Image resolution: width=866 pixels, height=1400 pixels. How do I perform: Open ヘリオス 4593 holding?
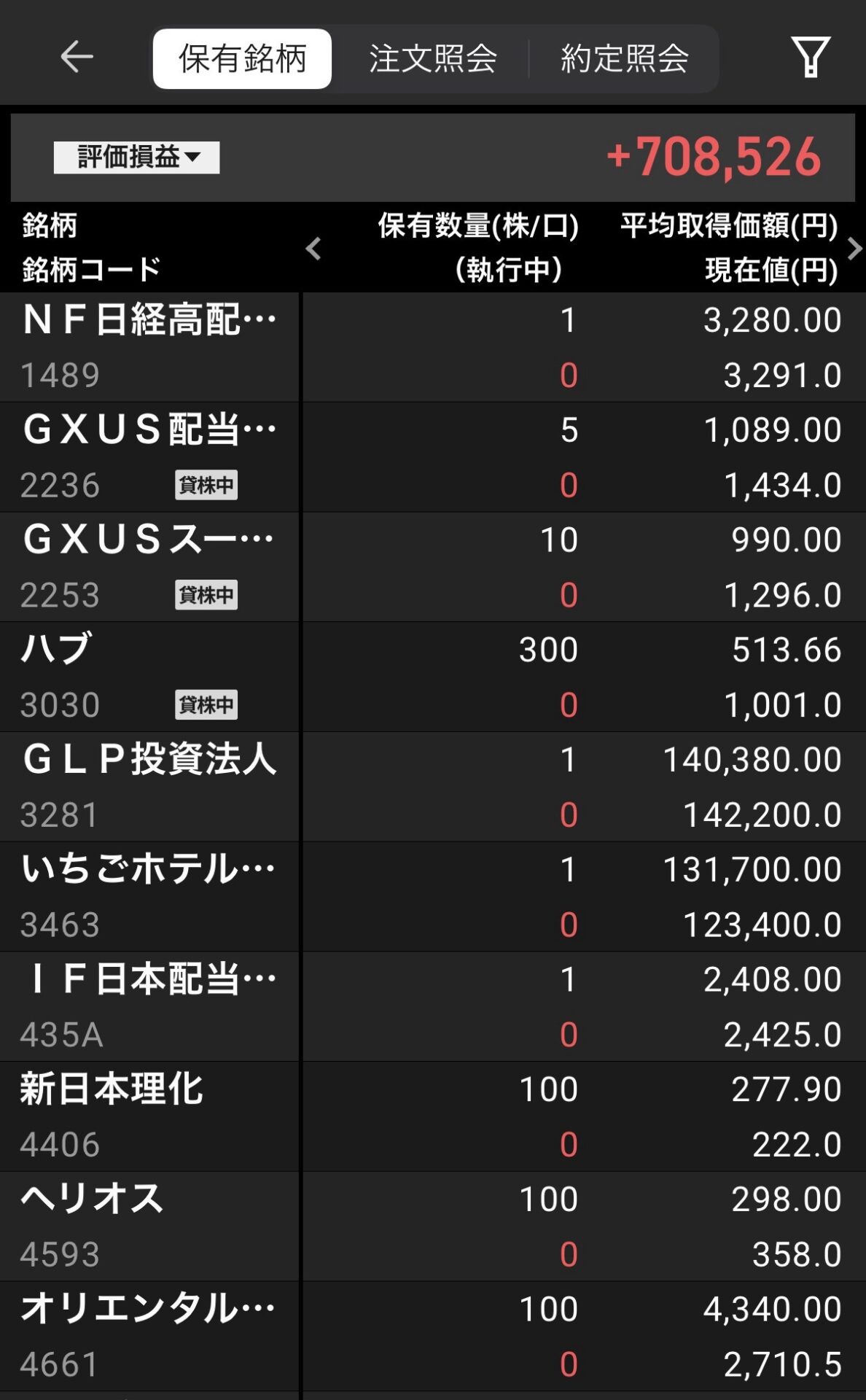pos(149,1226)
